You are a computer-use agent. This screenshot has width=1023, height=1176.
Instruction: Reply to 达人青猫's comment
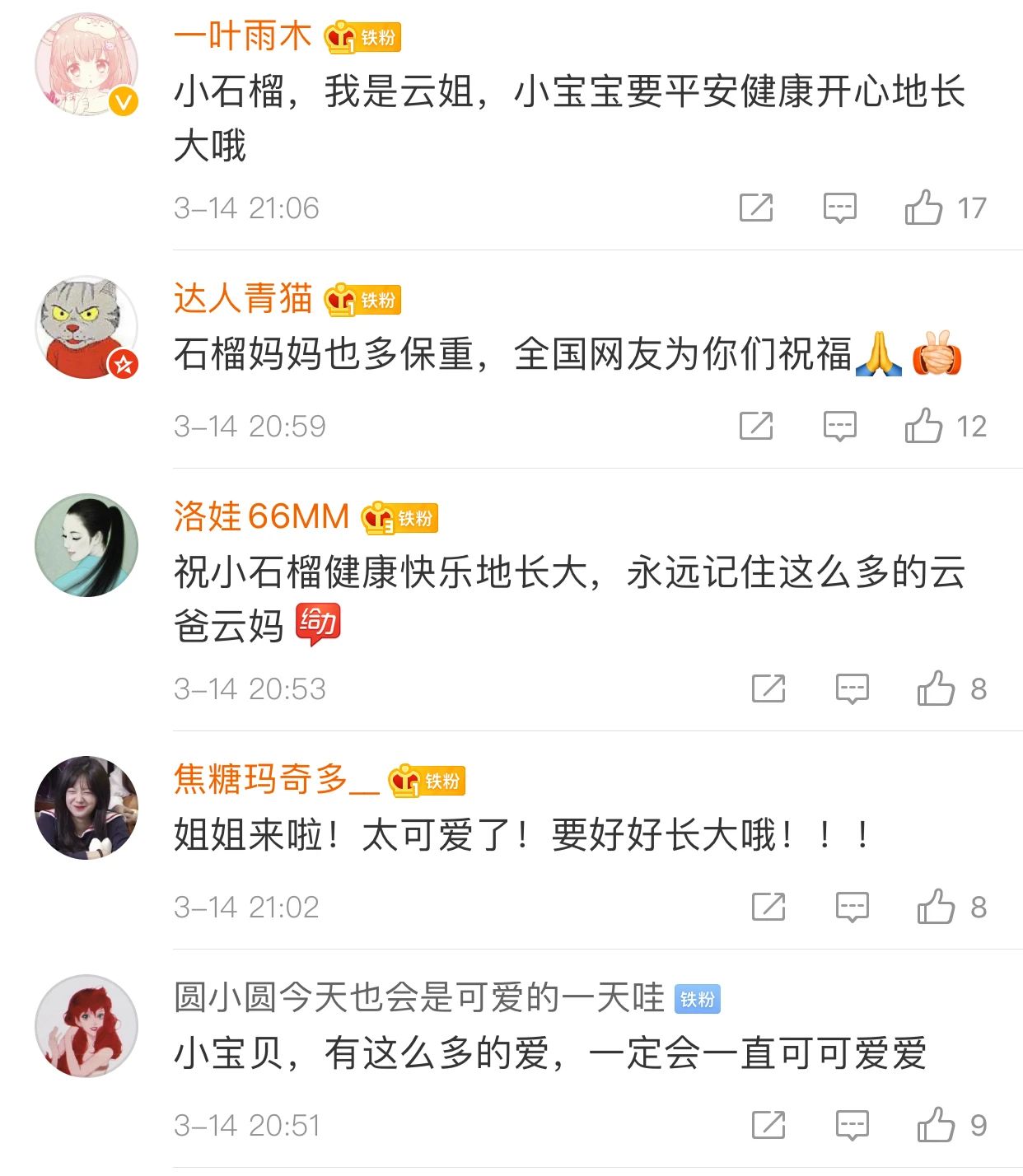840,426
